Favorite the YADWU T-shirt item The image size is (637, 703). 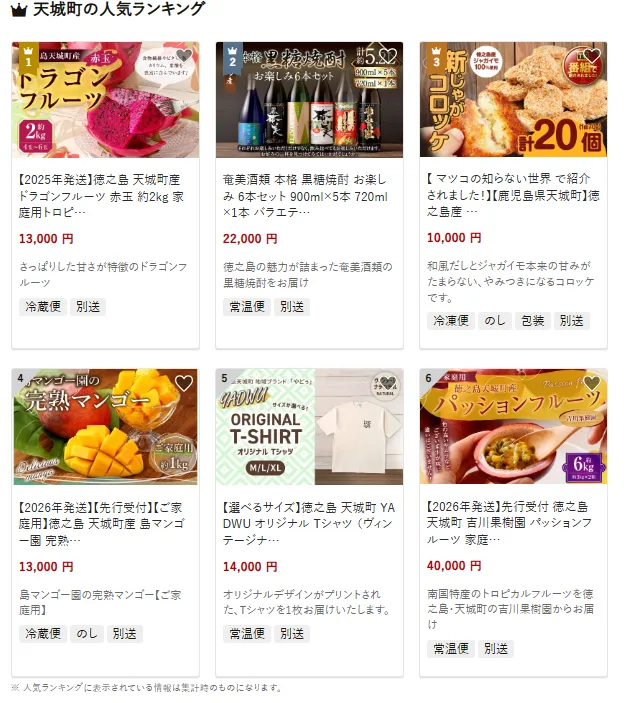pos(387,383)
